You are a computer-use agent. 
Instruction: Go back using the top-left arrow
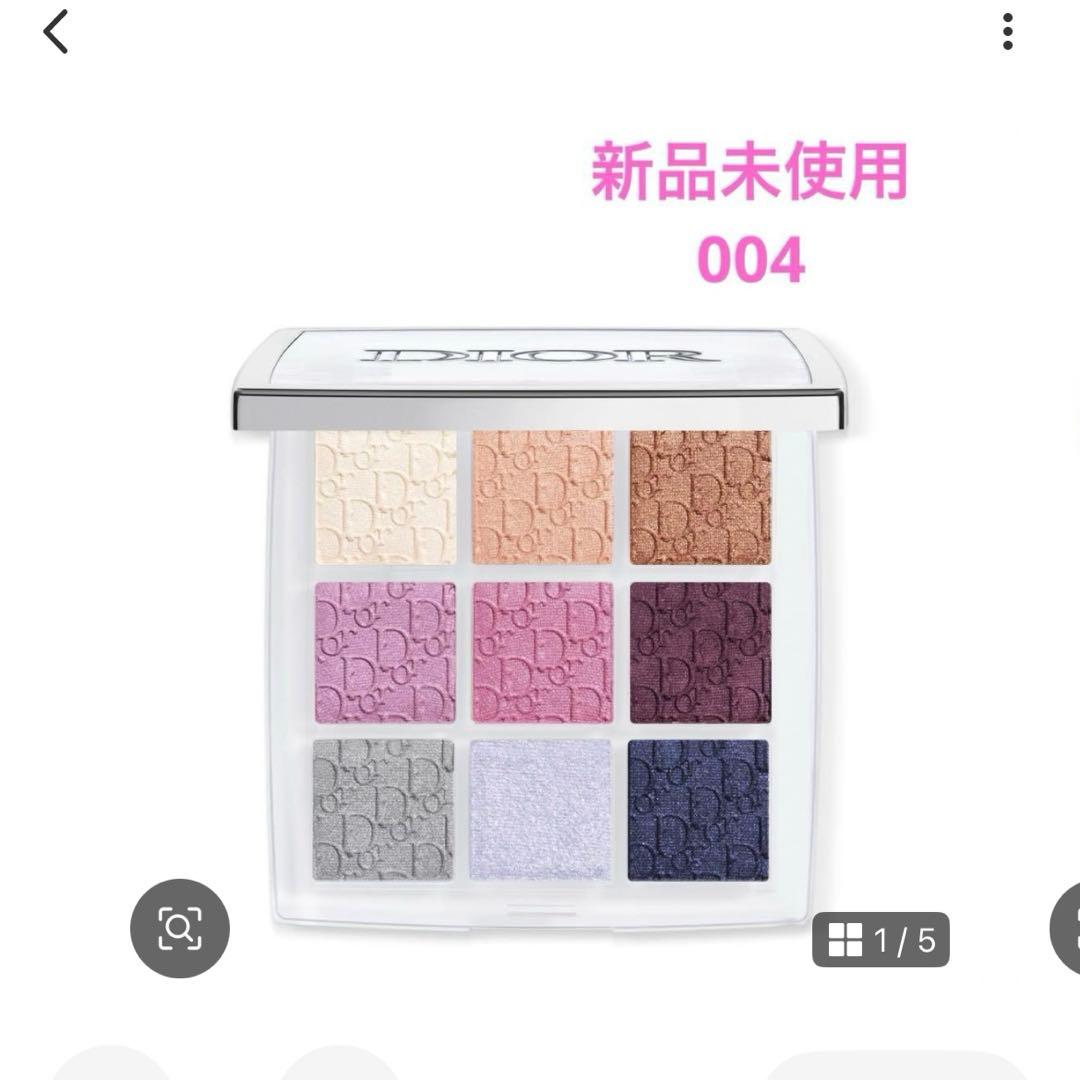coord(56,33)
